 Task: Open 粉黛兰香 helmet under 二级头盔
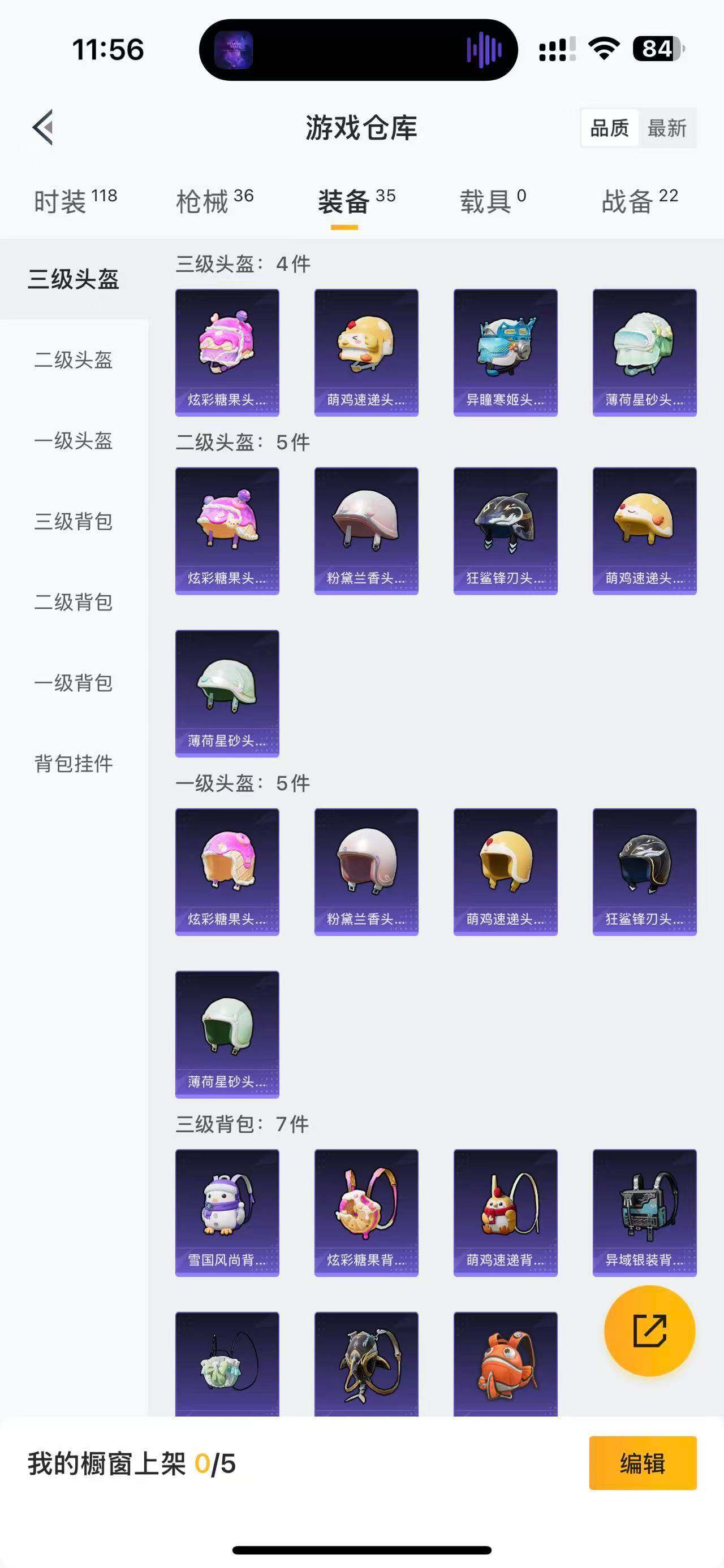coord(366,530)
